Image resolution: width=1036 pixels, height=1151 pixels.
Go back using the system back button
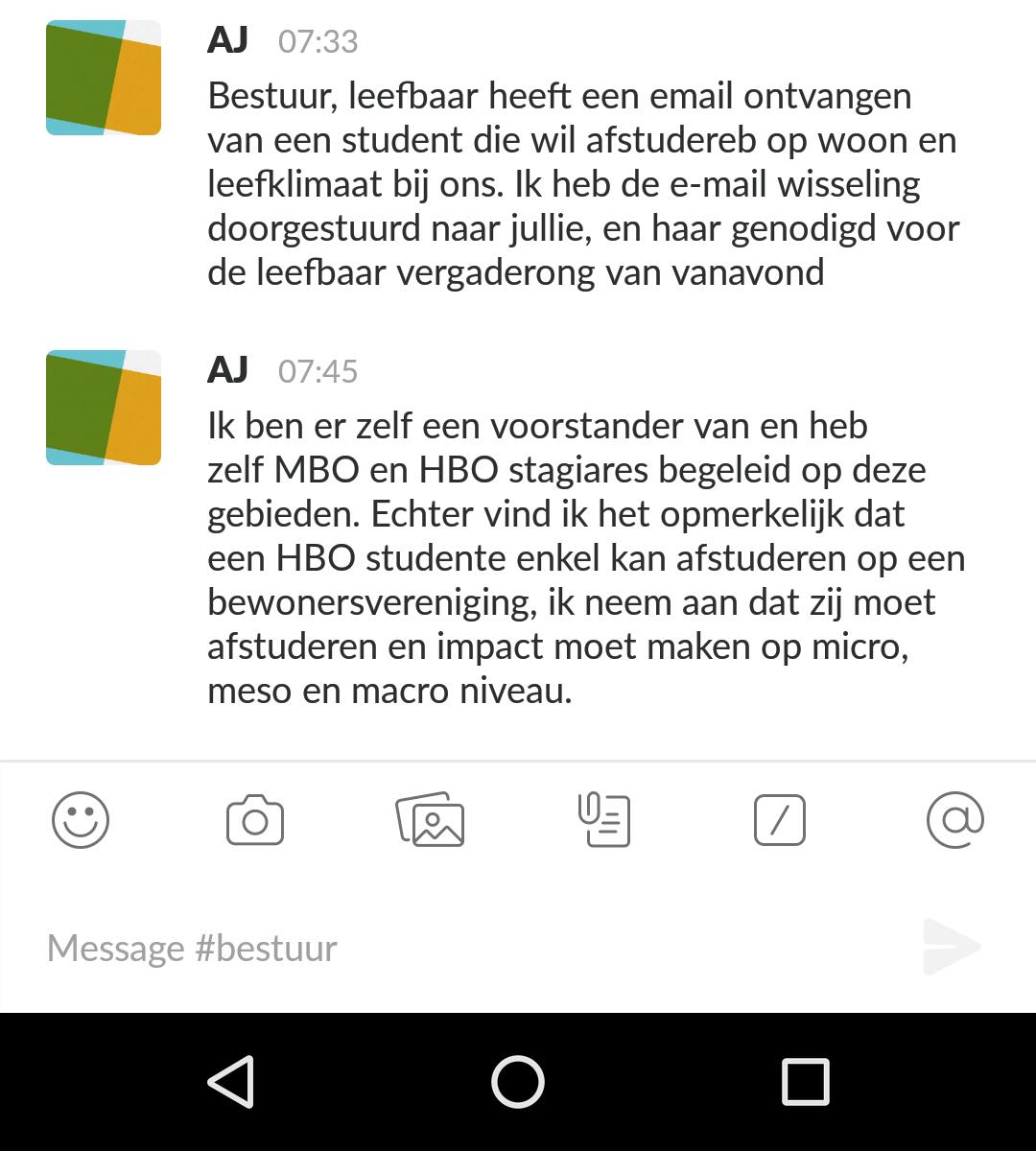click(230, 1082)
